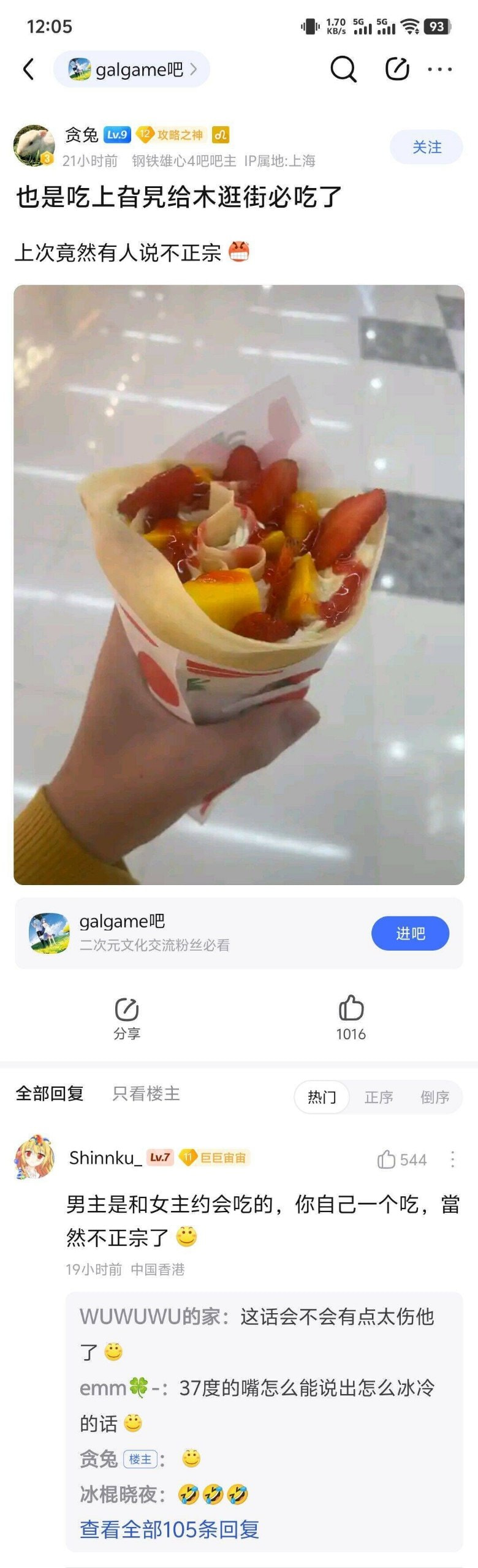478x1568 pixels.
Task: Open more options on Shinnku_'s comment
Action: point(452,1159)
